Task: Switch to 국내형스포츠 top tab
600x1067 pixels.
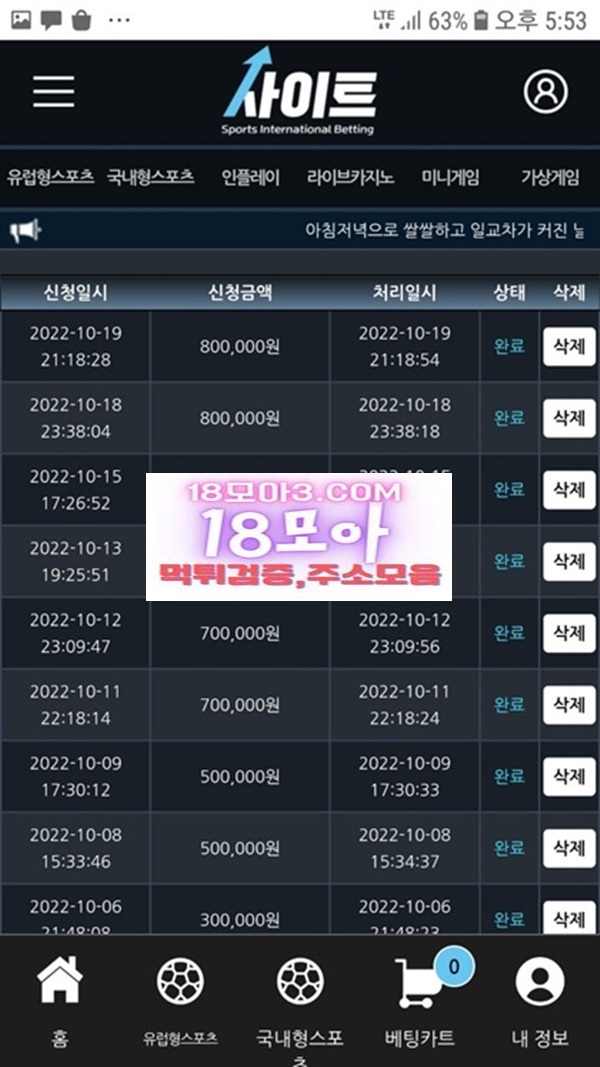Action: (150, 178)
